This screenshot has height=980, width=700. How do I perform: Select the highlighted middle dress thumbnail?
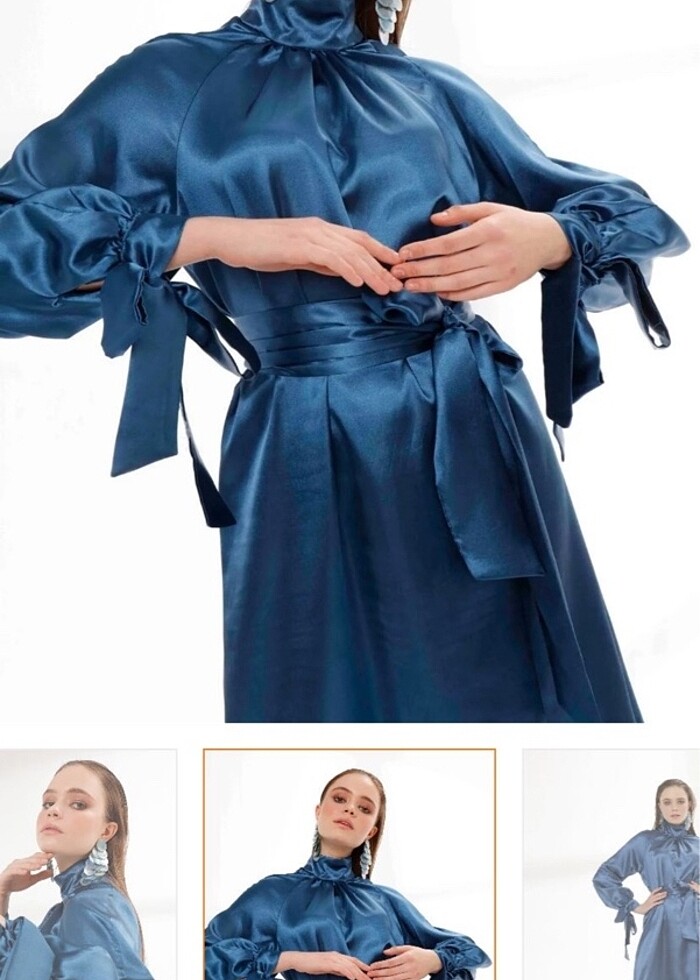tap(349, 864)
